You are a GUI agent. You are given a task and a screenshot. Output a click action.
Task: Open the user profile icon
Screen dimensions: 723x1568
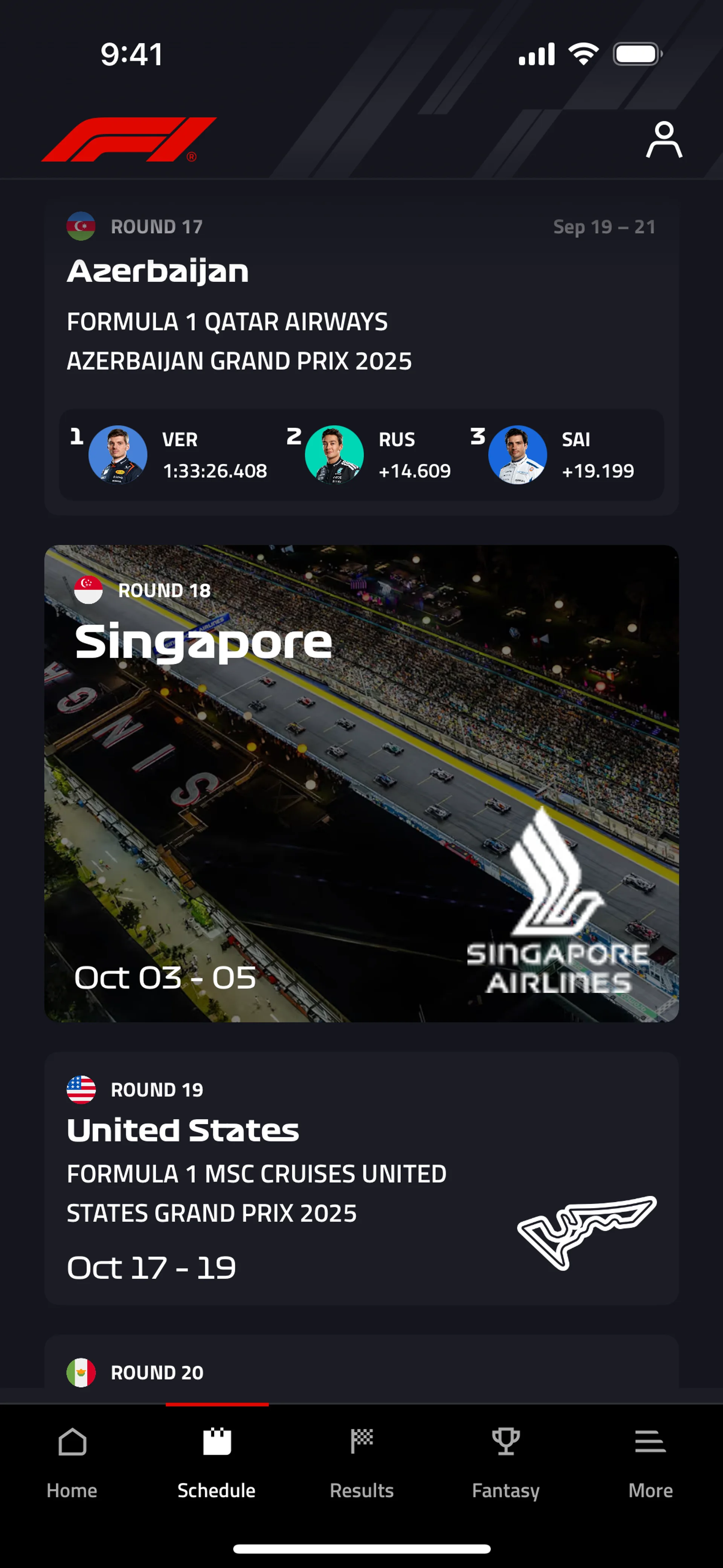[664, 140]
